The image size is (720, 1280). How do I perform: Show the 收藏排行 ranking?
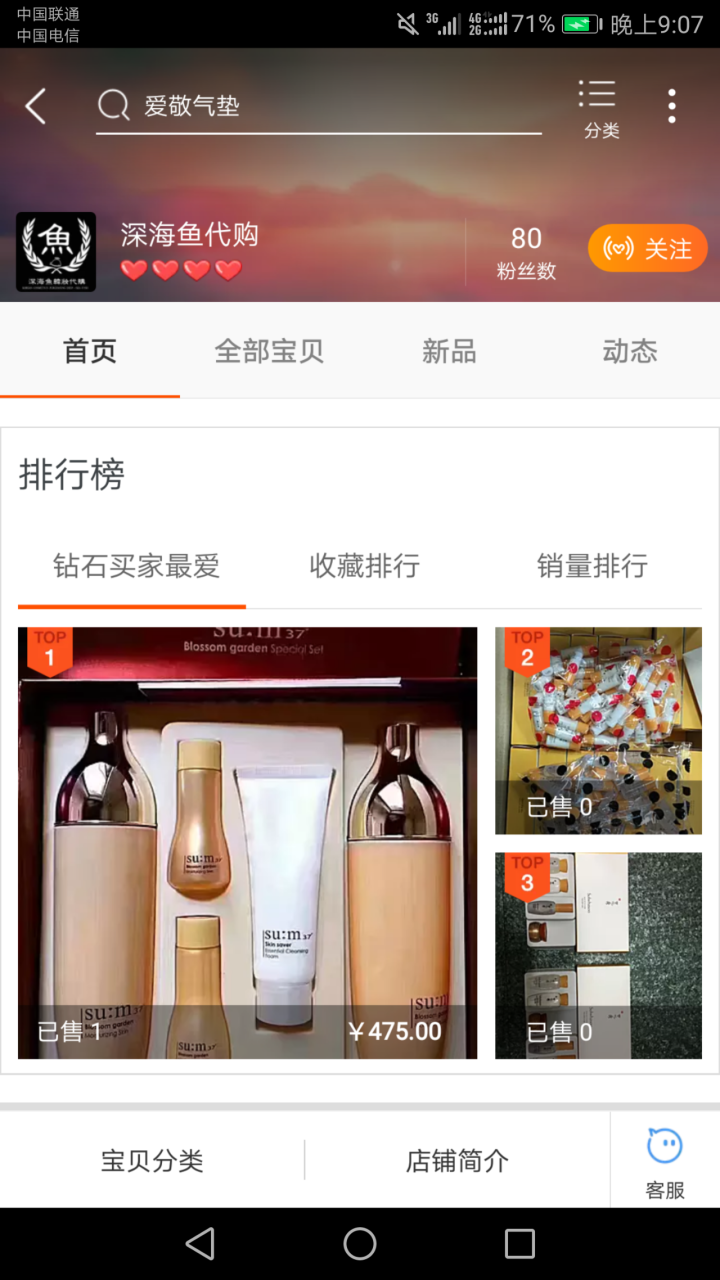(x=364, y=566)
